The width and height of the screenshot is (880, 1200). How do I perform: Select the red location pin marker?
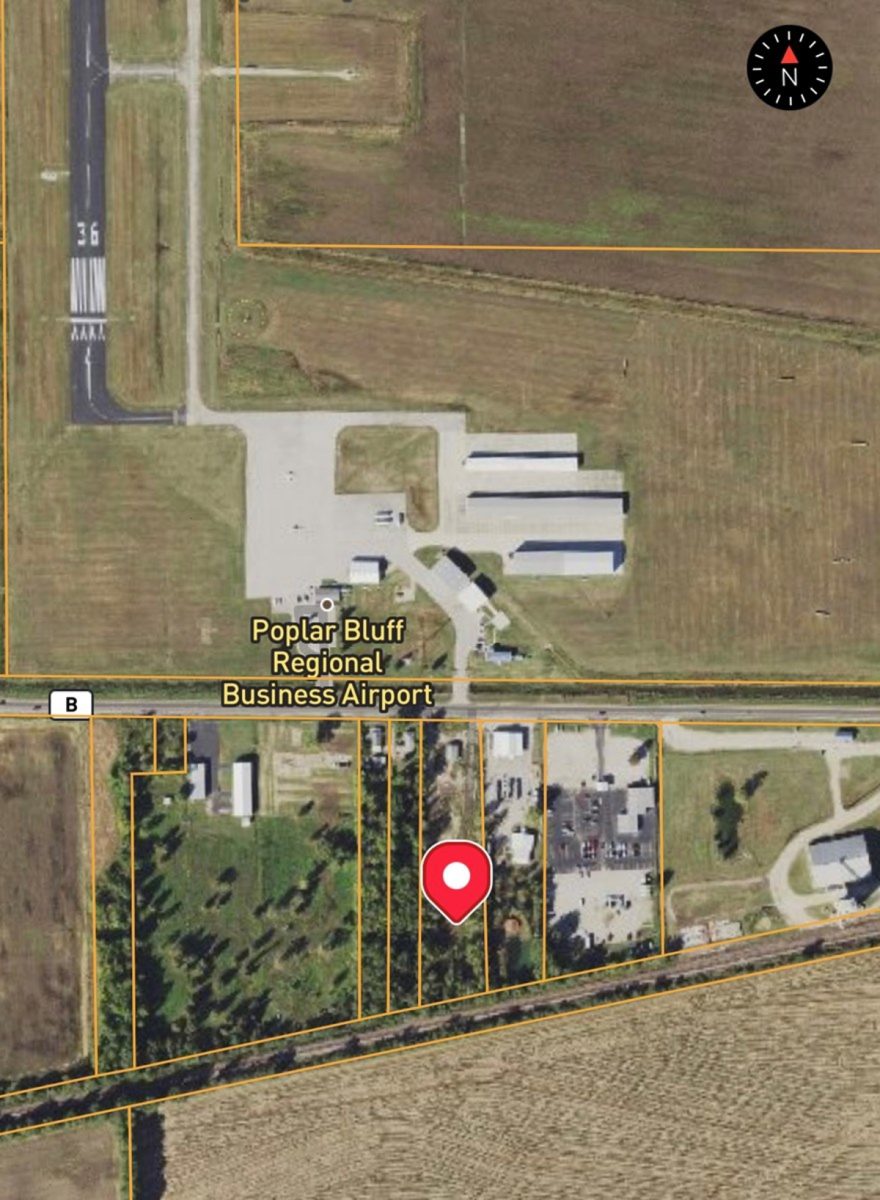click(x=456, y=877)
